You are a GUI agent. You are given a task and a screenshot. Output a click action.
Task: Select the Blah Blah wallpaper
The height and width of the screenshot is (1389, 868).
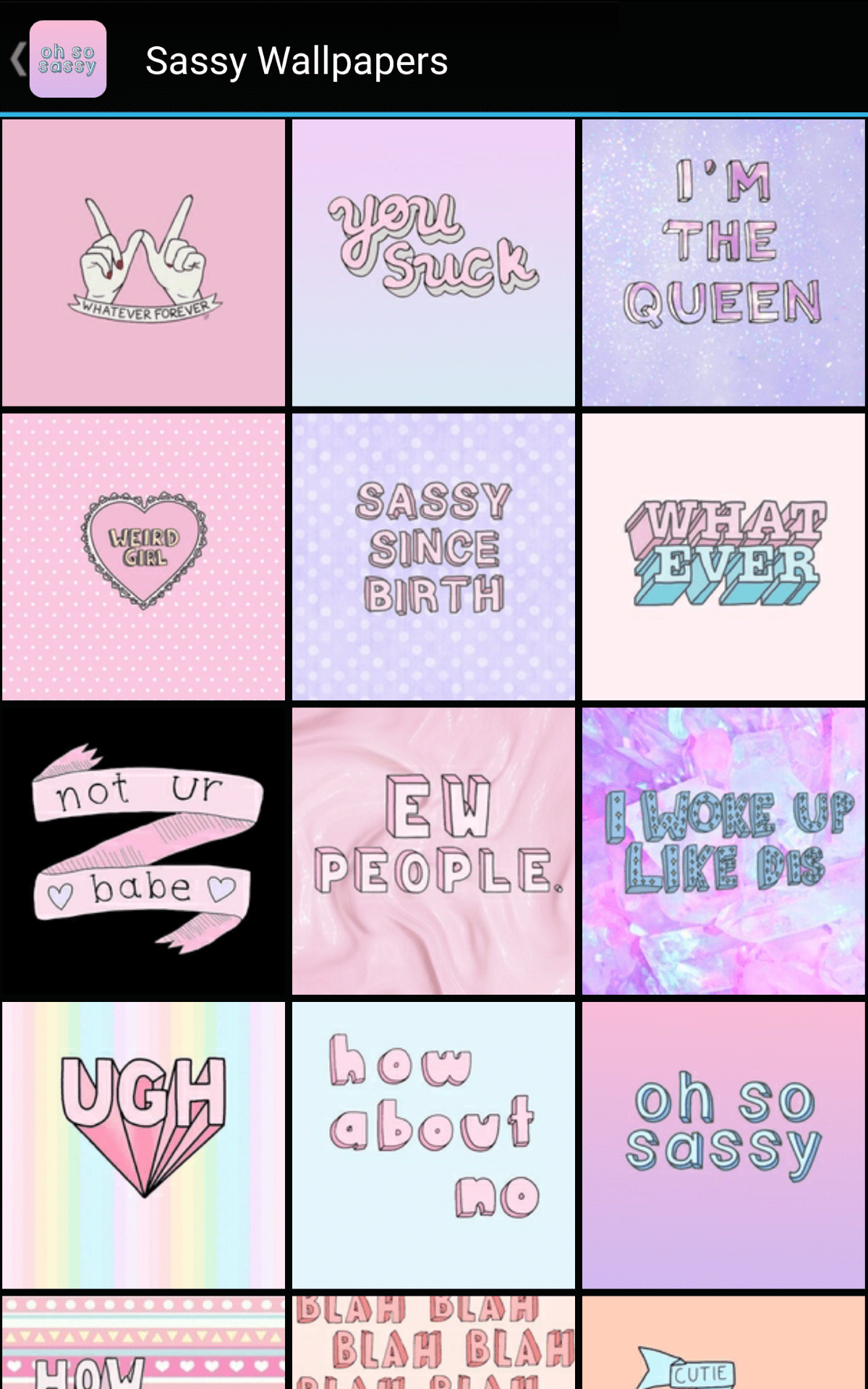[x=433, y=1343]
